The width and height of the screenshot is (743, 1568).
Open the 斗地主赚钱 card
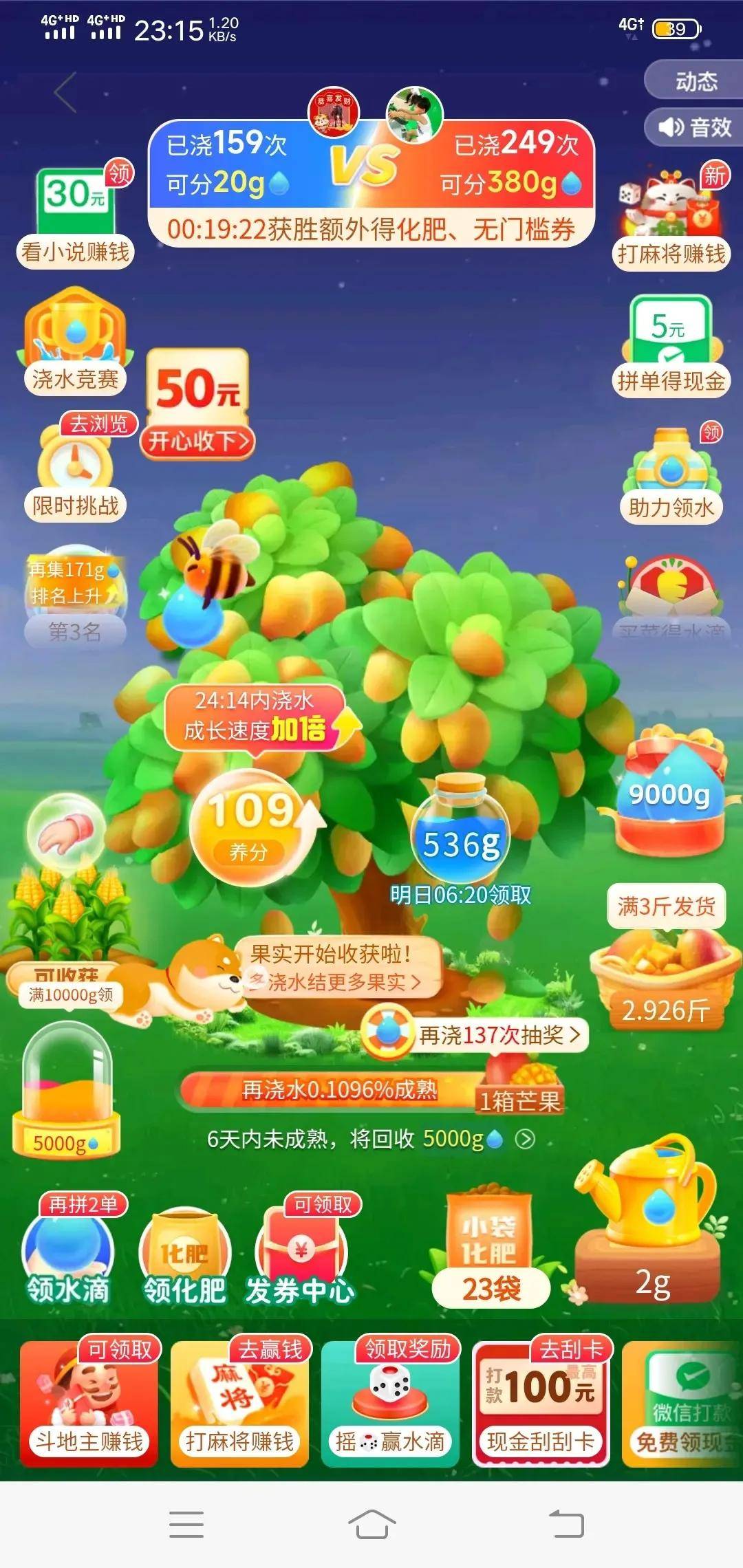[89, 1403]
